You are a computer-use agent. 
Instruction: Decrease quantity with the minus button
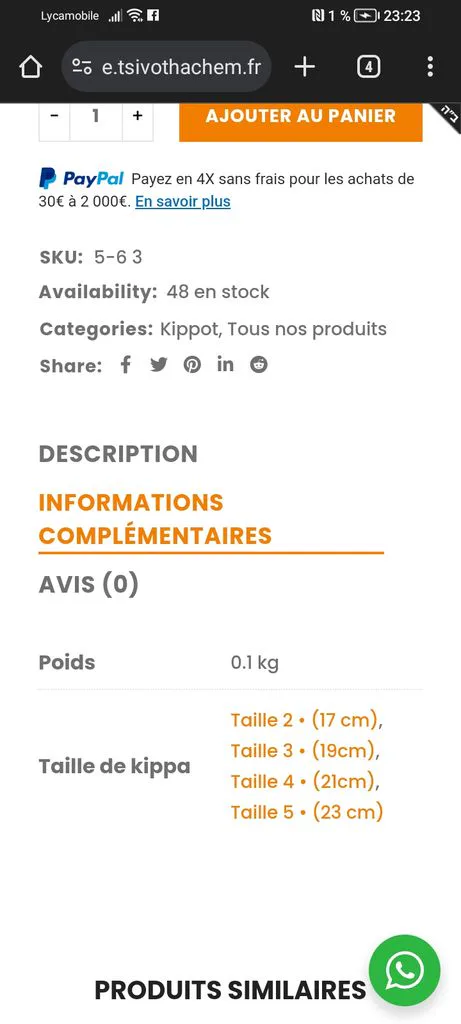pyautogui.click(x=54, y=116)
